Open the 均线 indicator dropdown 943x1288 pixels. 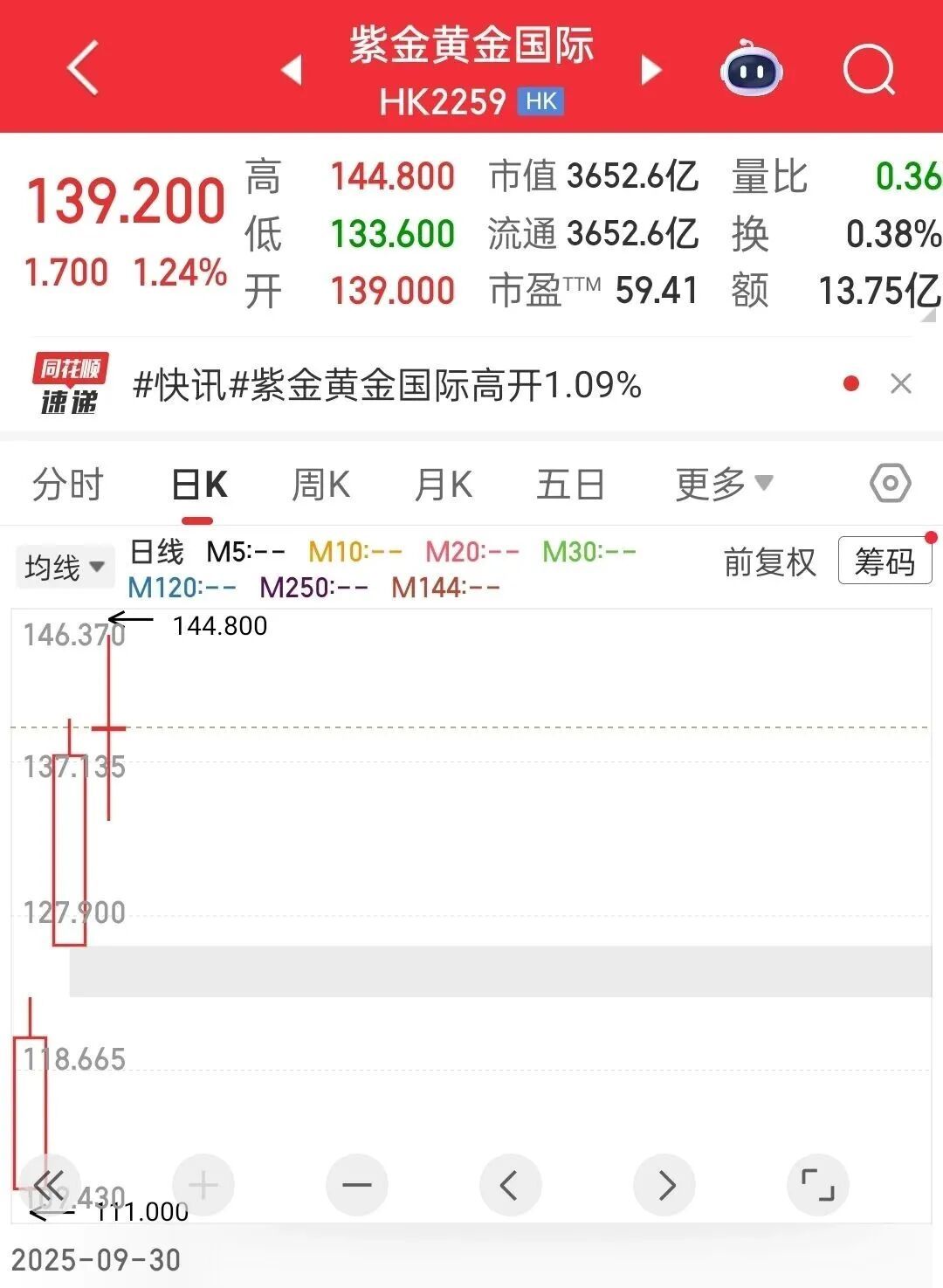pos(65,567)
